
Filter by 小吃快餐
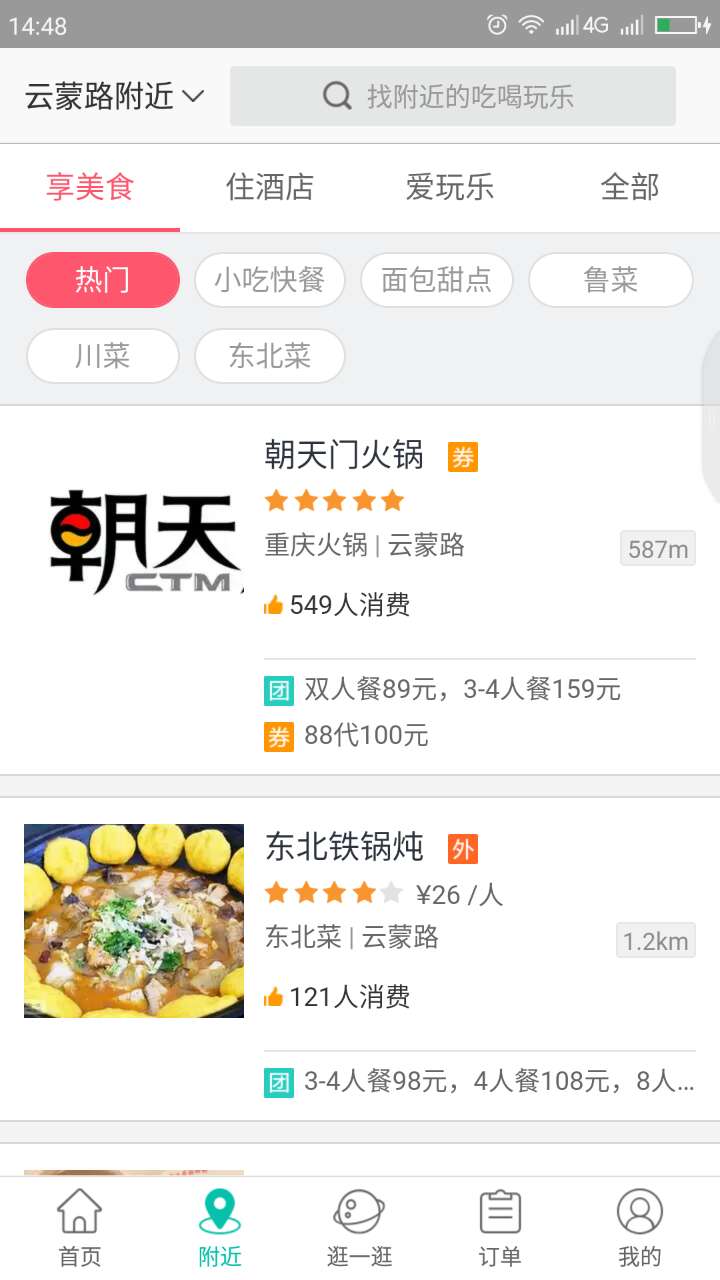pos(270,280)
